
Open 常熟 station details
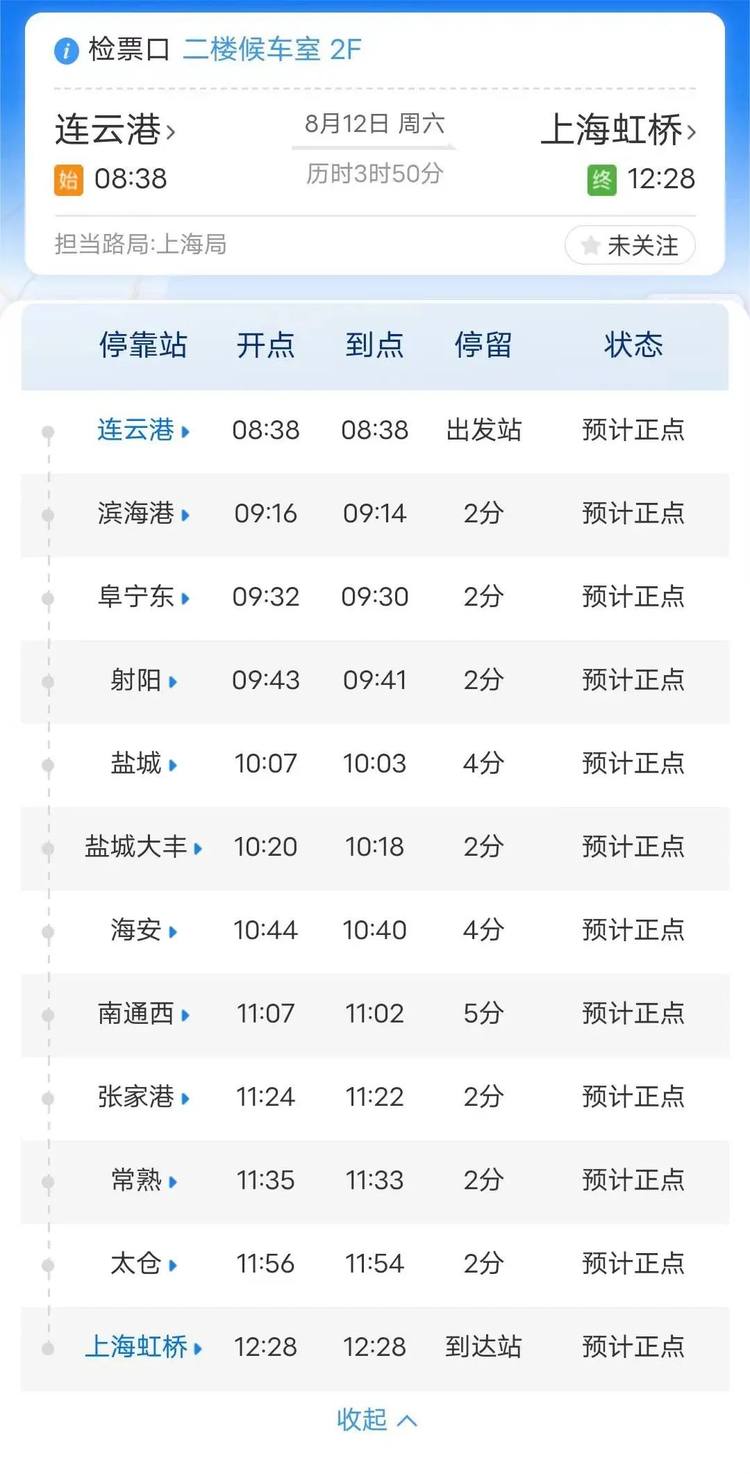(x=143, y=1181)
